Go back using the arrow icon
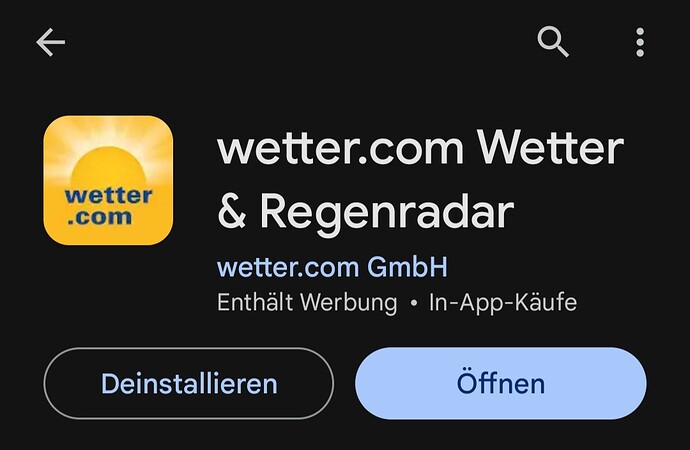This screenshot has height=450, width=690. pos(50,42)
